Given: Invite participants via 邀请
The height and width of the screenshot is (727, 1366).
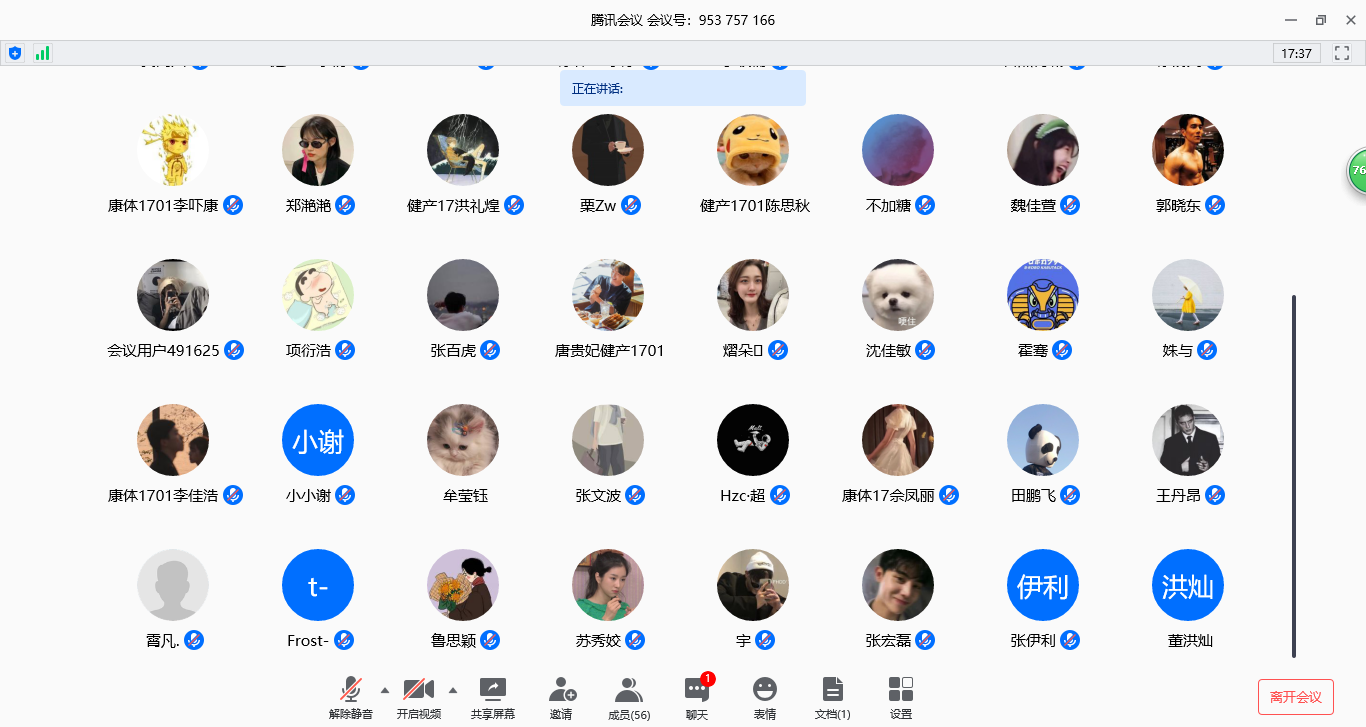Looking at the screenshot, I should (561, 696).
